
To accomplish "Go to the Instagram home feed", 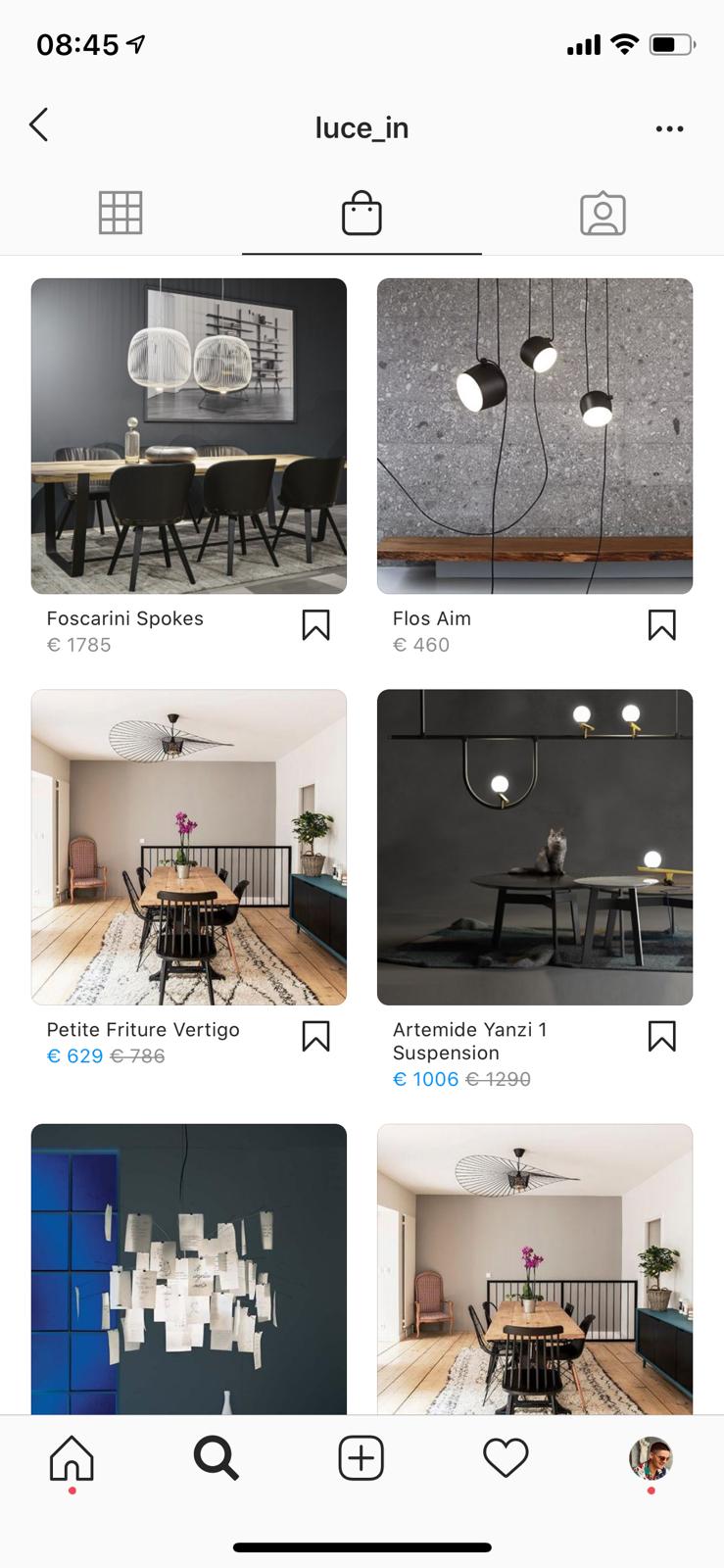I will point(70,1458).
